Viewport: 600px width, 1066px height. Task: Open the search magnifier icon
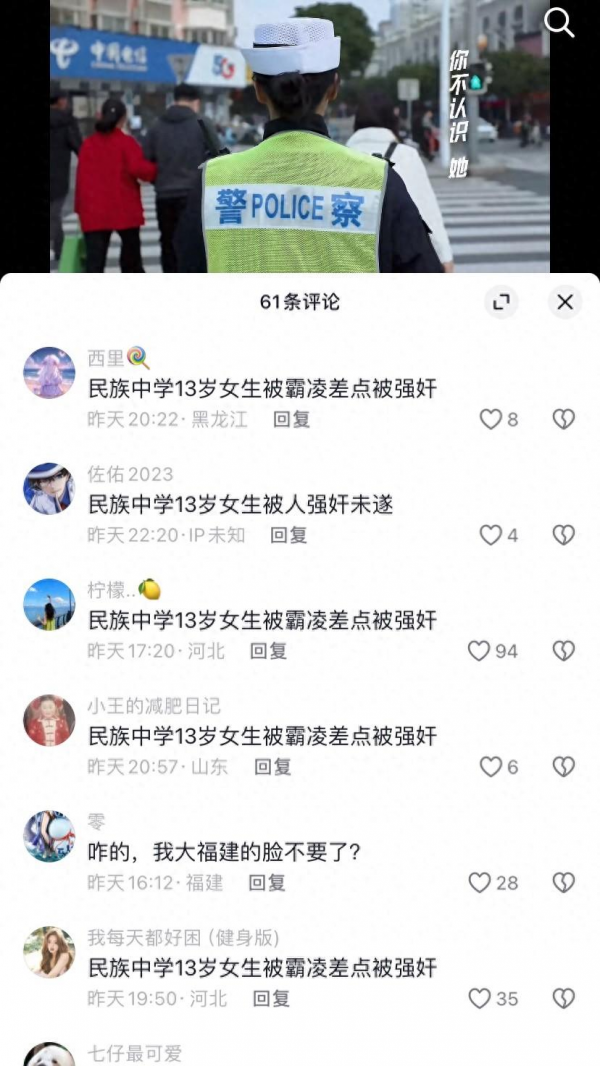tap(558, 23)
